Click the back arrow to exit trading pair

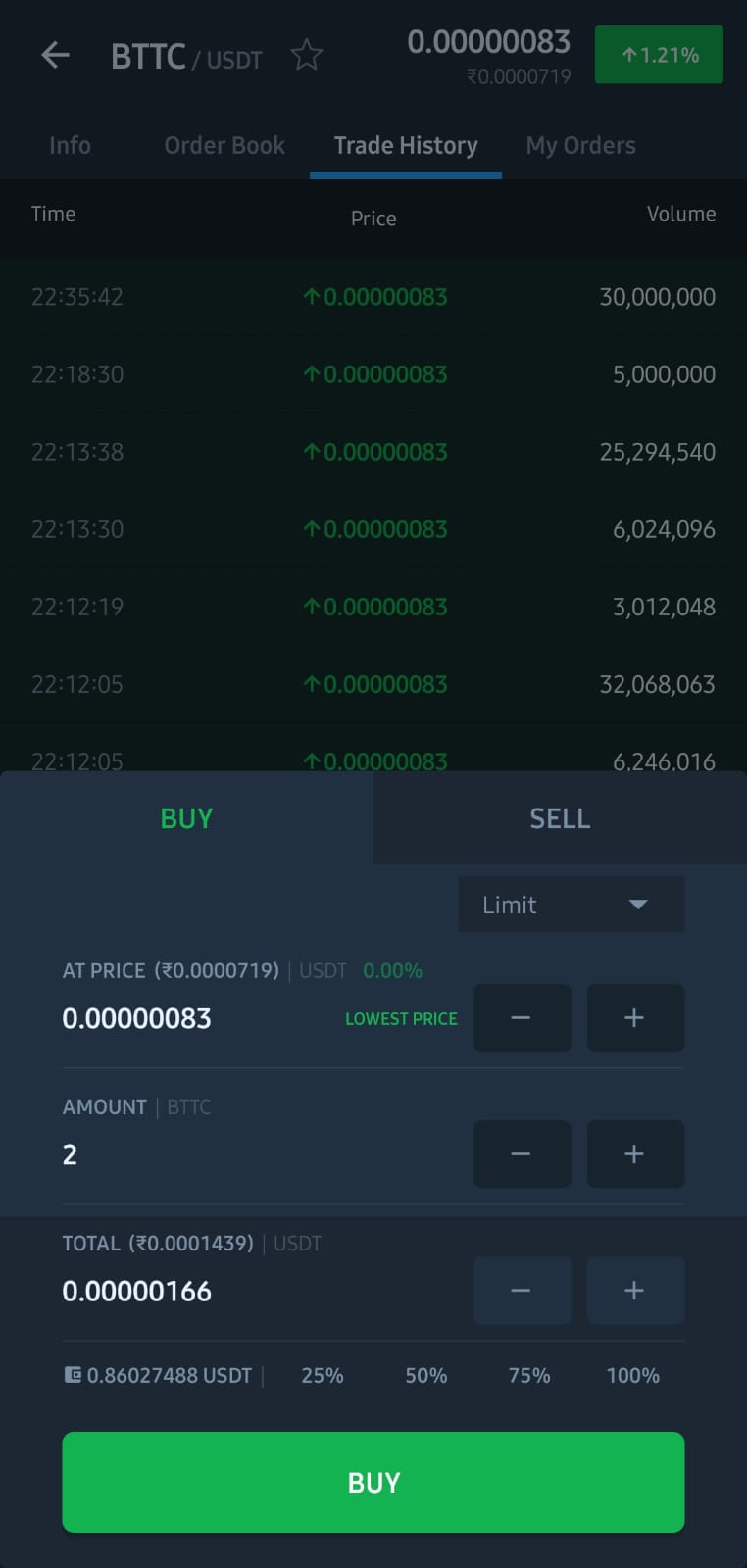[55, 55]
